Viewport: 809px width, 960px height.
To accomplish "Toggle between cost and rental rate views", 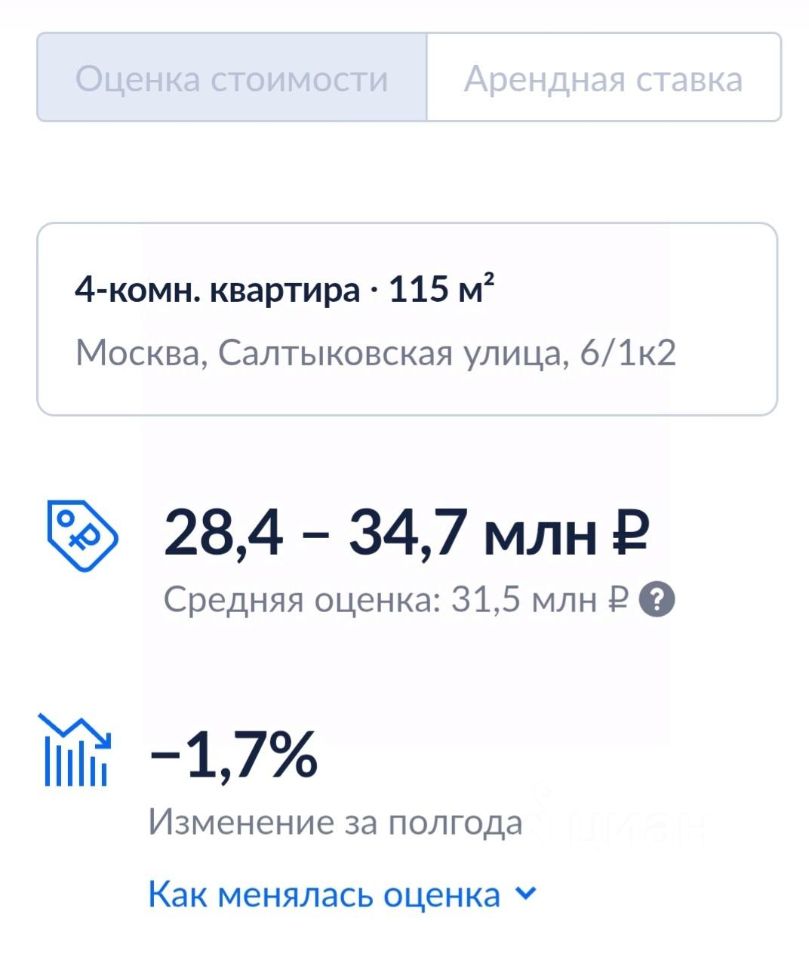I will click(603, 78).
